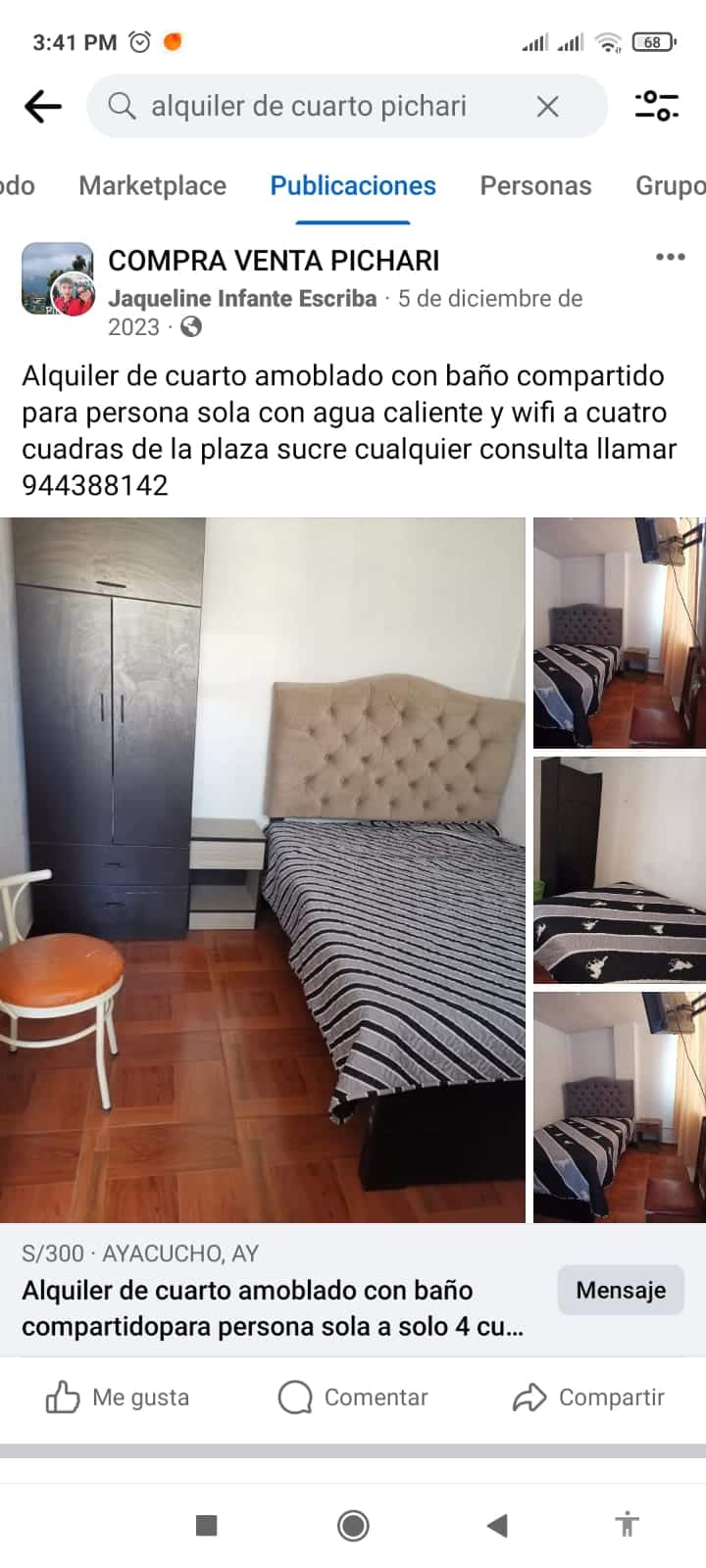Open the post's three-dot options menu
The image size is (706, 1568).
[670, 257]
